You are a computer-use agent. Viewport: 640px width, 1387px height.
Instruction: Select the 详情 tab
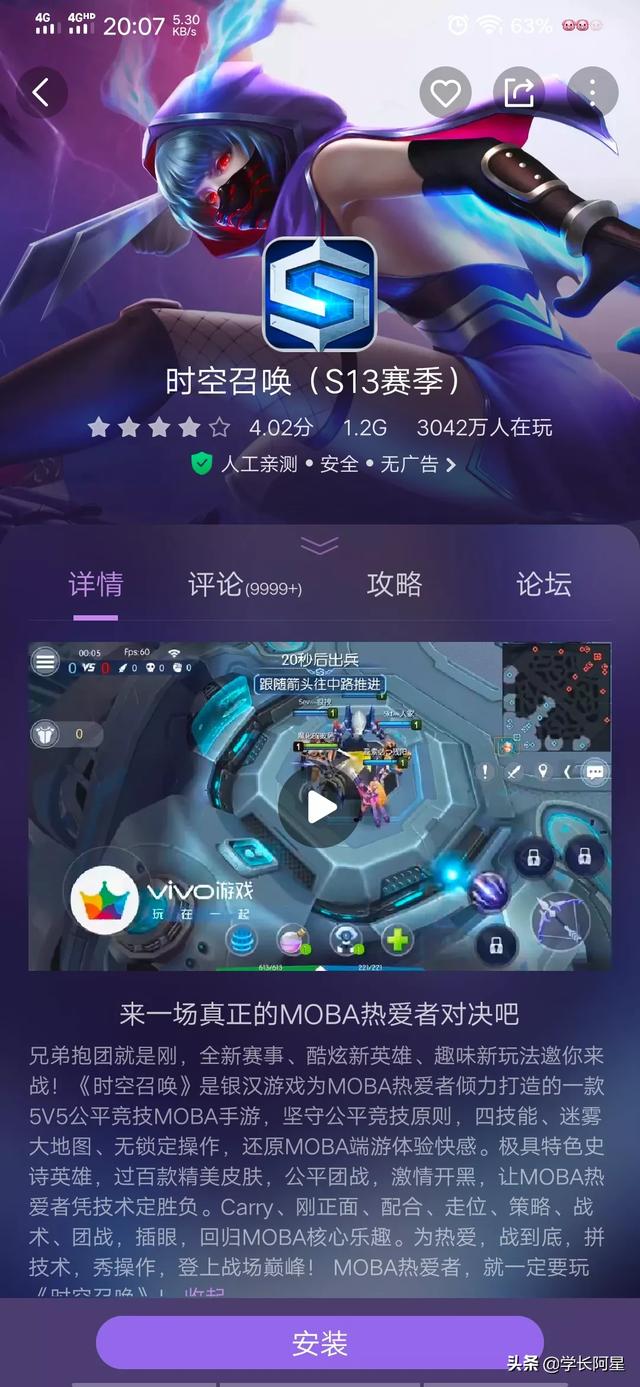coord(96,585)
